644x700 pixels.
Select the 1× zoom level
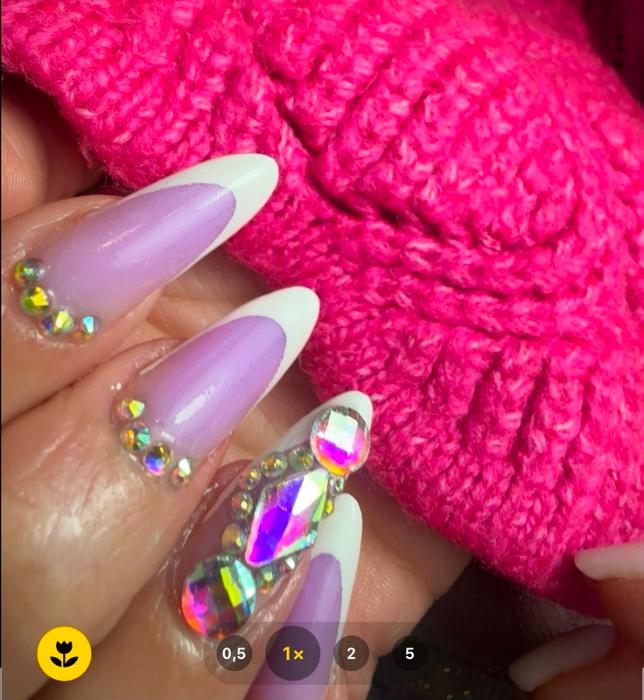click(x=293, y=654)
